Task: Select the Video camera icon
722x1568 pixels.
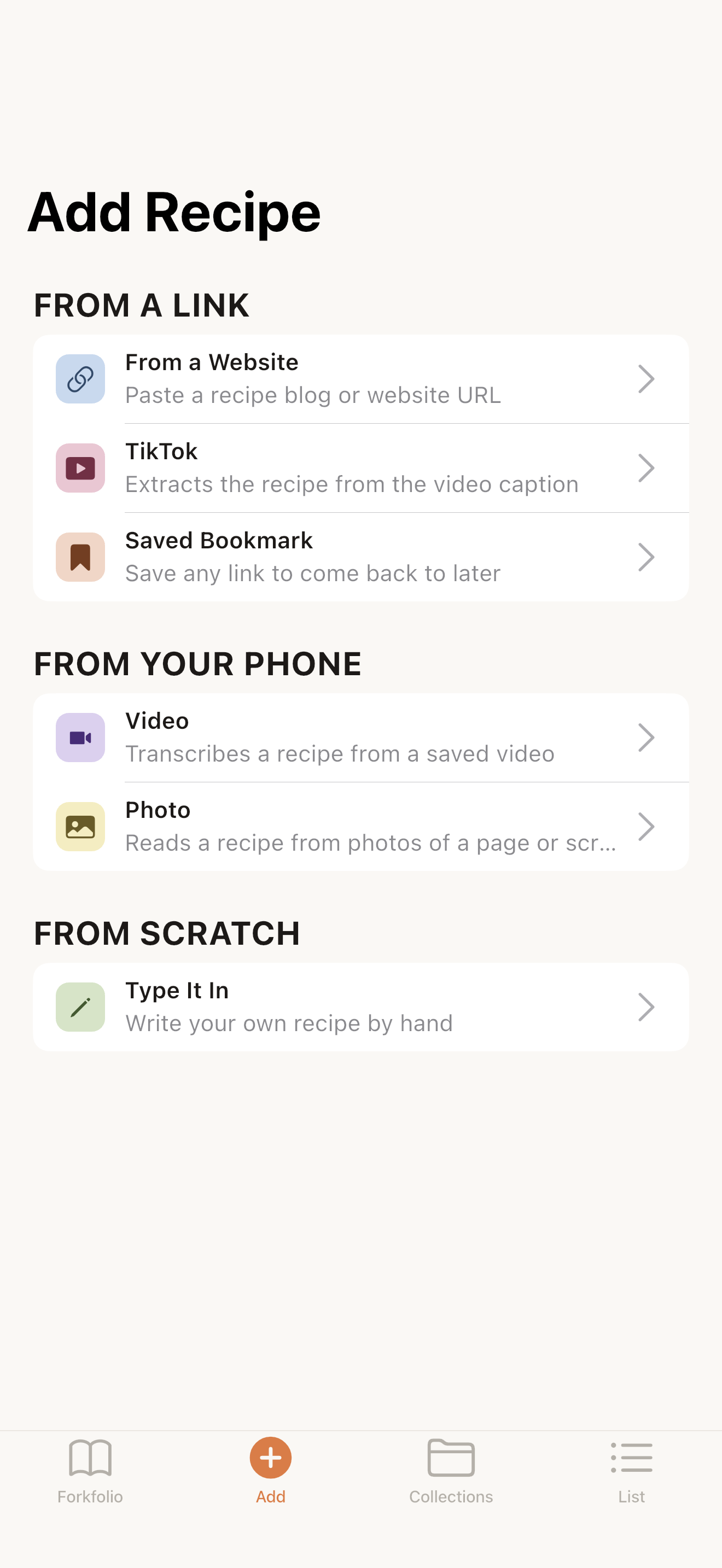Action: coord(80,737)
